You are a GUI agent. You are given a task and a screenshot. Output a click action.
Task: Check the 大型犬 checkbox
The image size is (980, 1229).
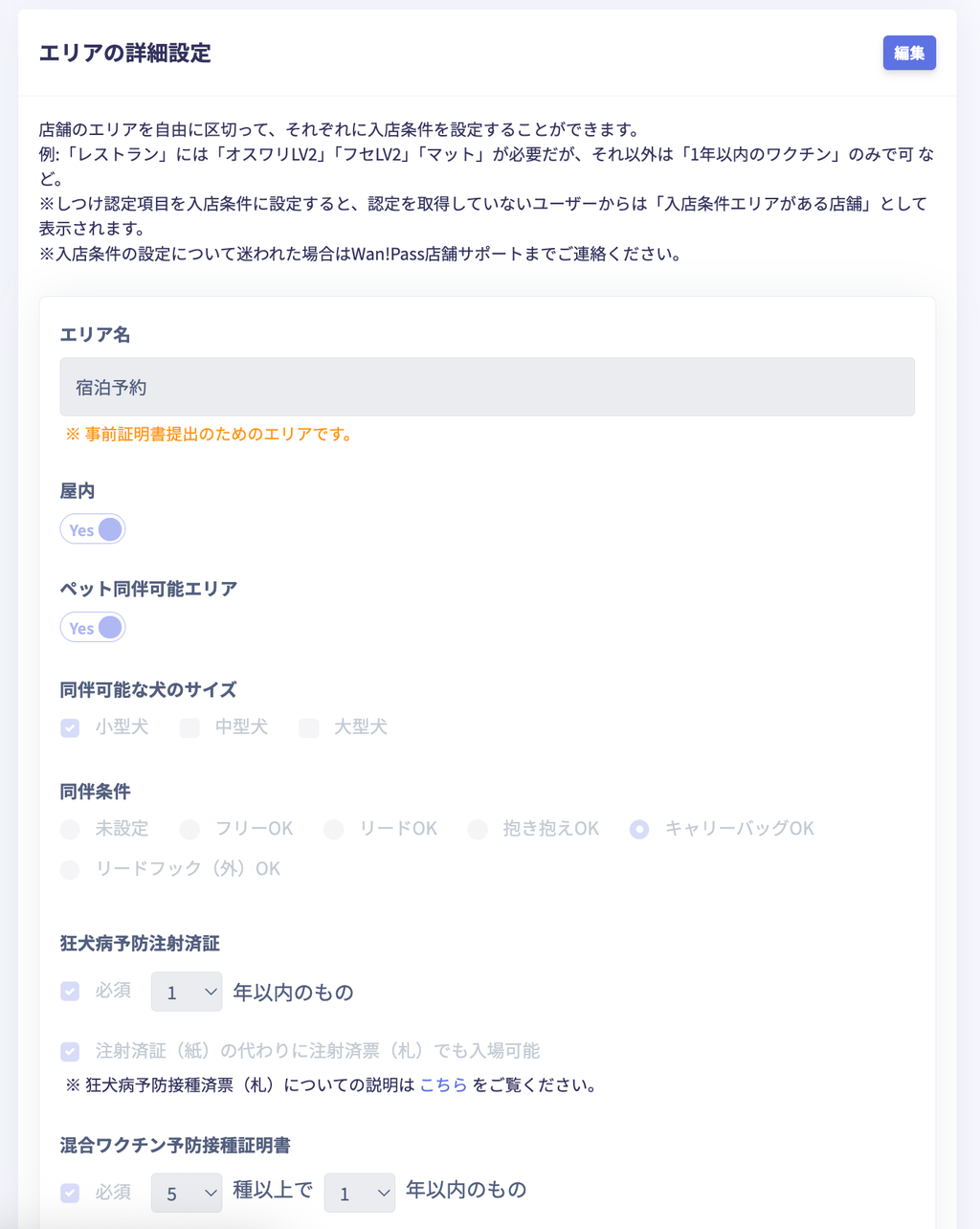click(x=308, y=727)
